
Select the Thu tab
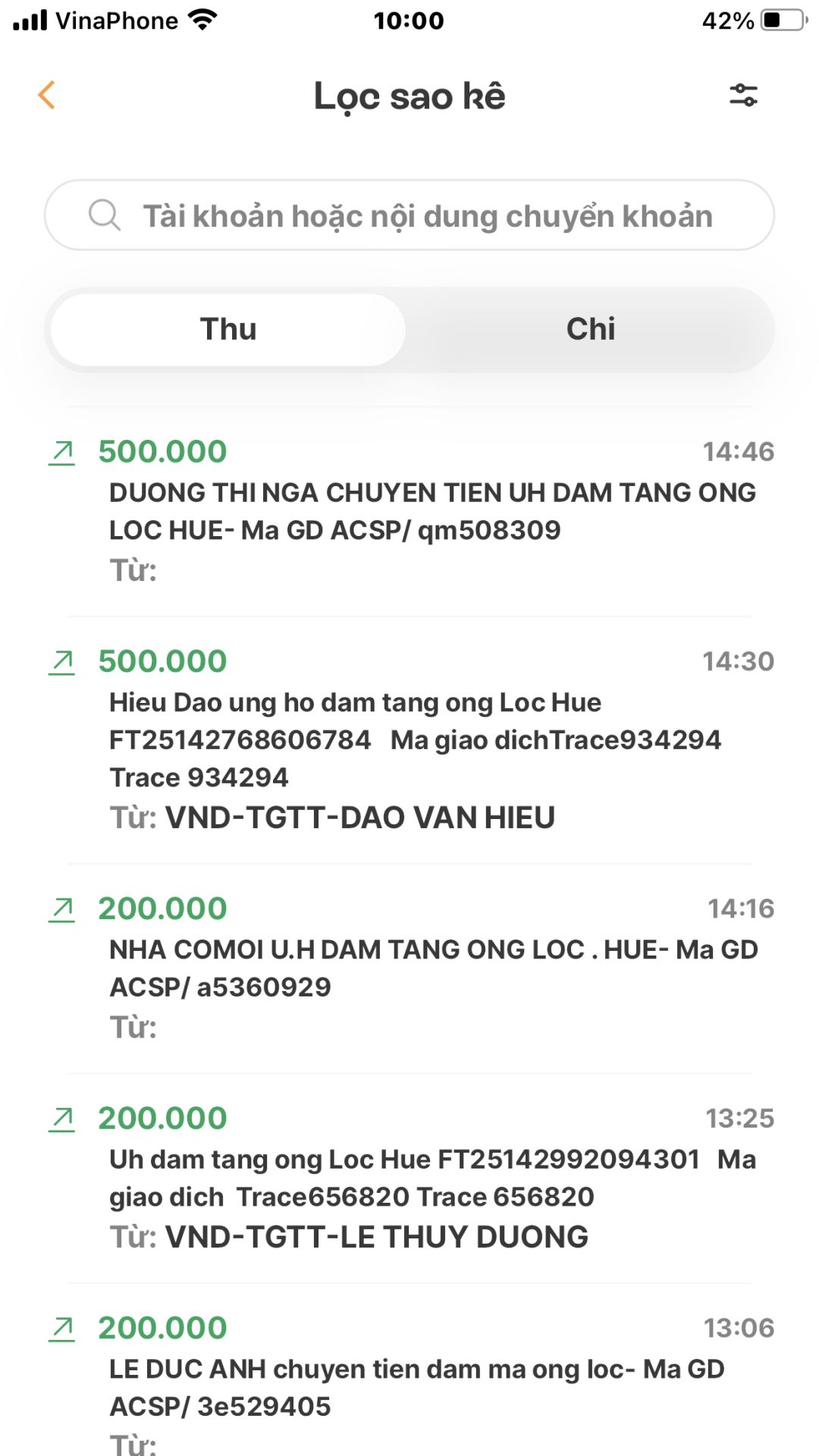tap(228, 330)
